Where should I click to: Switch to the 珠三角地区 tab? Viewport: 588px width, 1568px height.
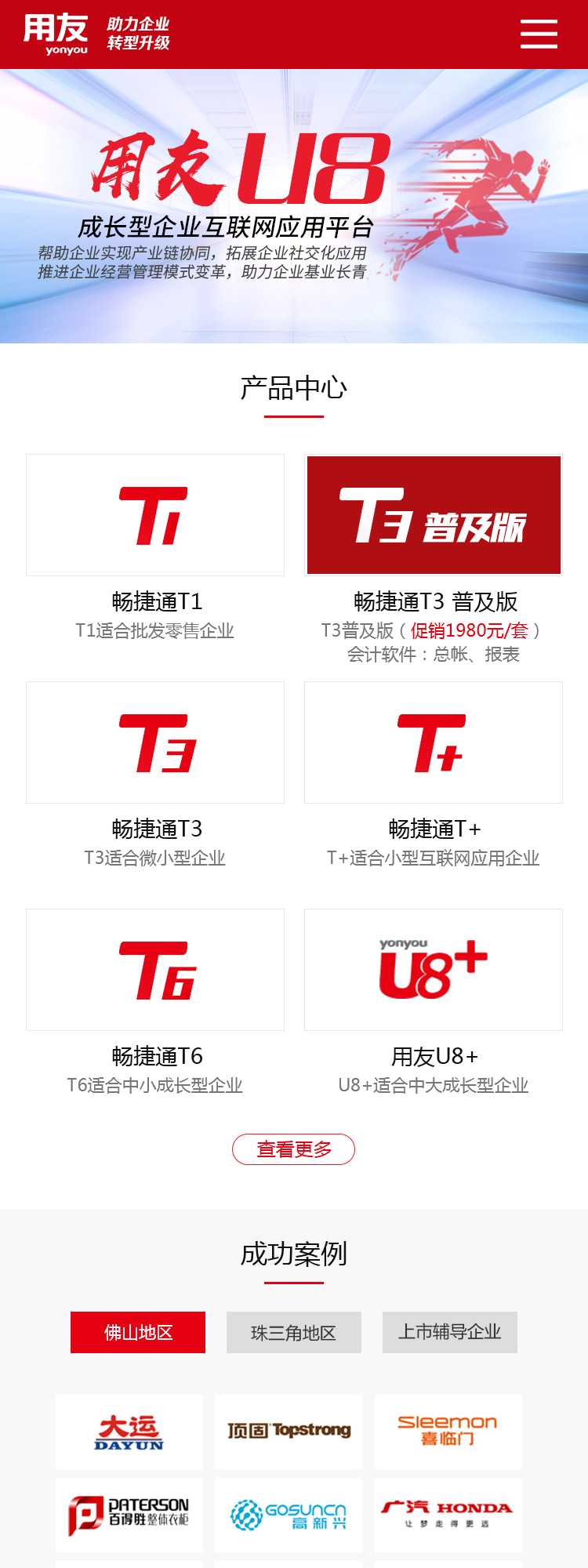pos(294,1332)
